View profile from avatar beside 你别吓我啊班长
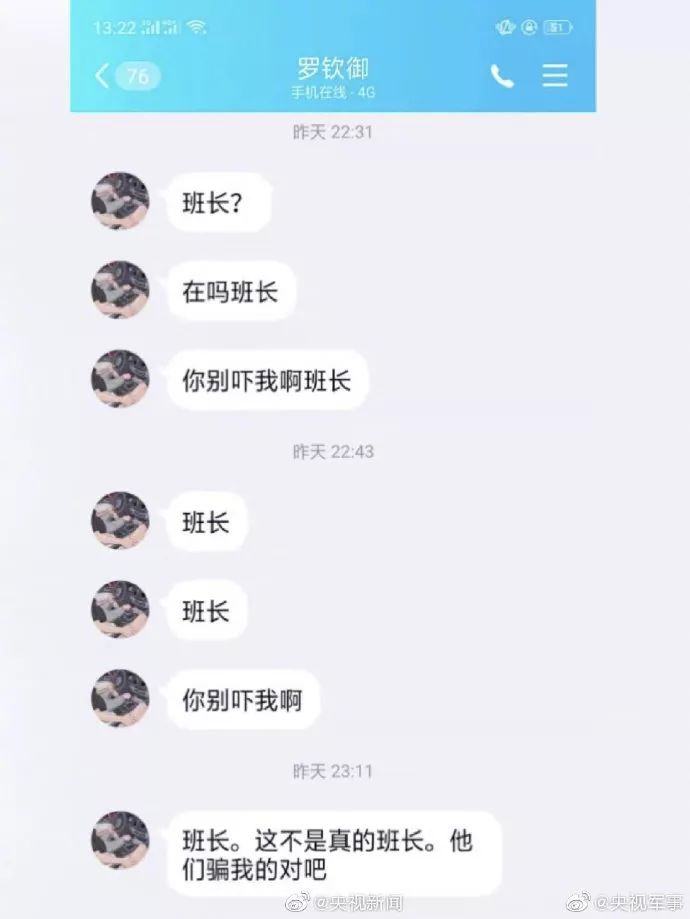Screen dimensions: 690x919 (121, 379)
